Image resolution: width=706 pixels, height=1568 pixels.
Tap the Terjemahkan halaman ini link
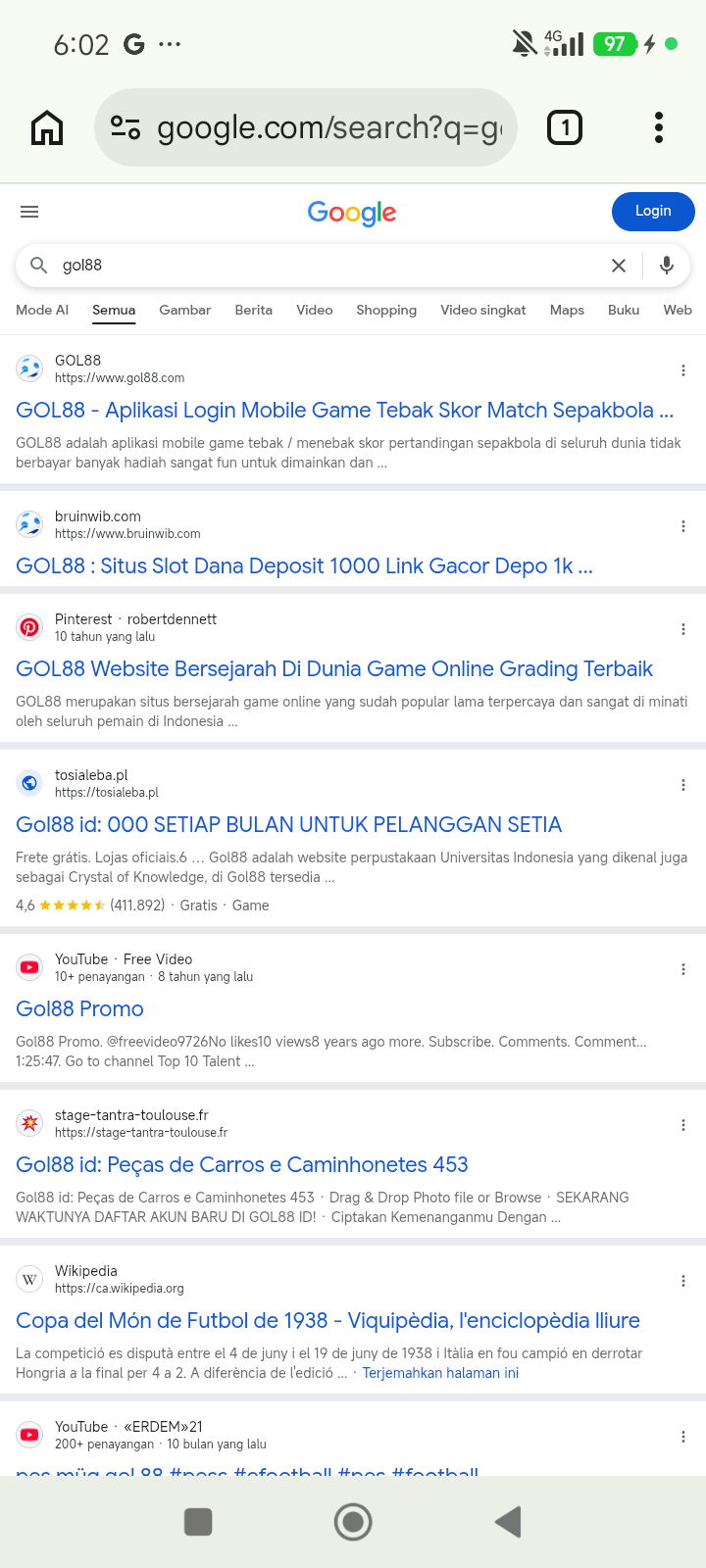[x=440, y=1373]
